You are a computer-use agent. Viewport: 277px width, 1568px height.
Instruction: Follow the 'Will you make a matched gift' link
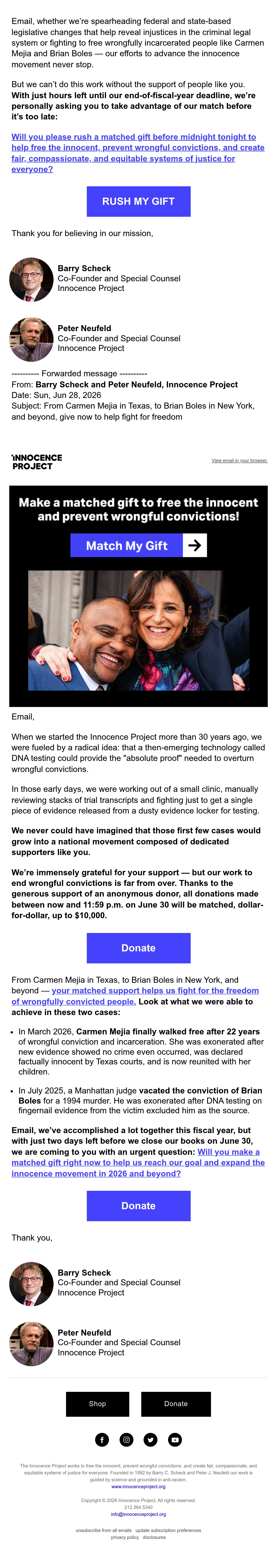point(138,1163)
